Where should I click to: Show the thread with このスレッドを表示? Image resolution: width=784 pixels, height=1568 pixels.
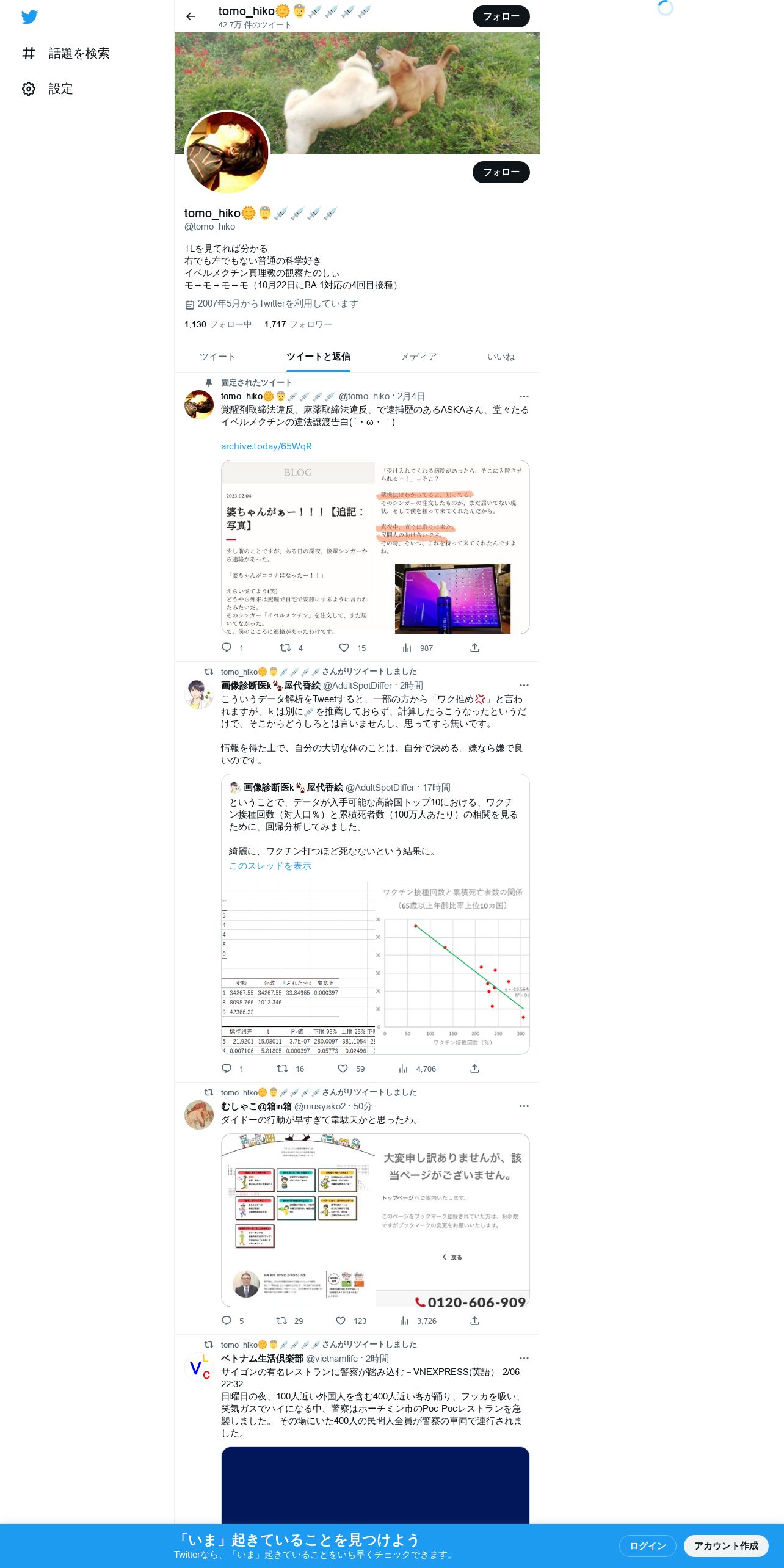click(270, 866)
